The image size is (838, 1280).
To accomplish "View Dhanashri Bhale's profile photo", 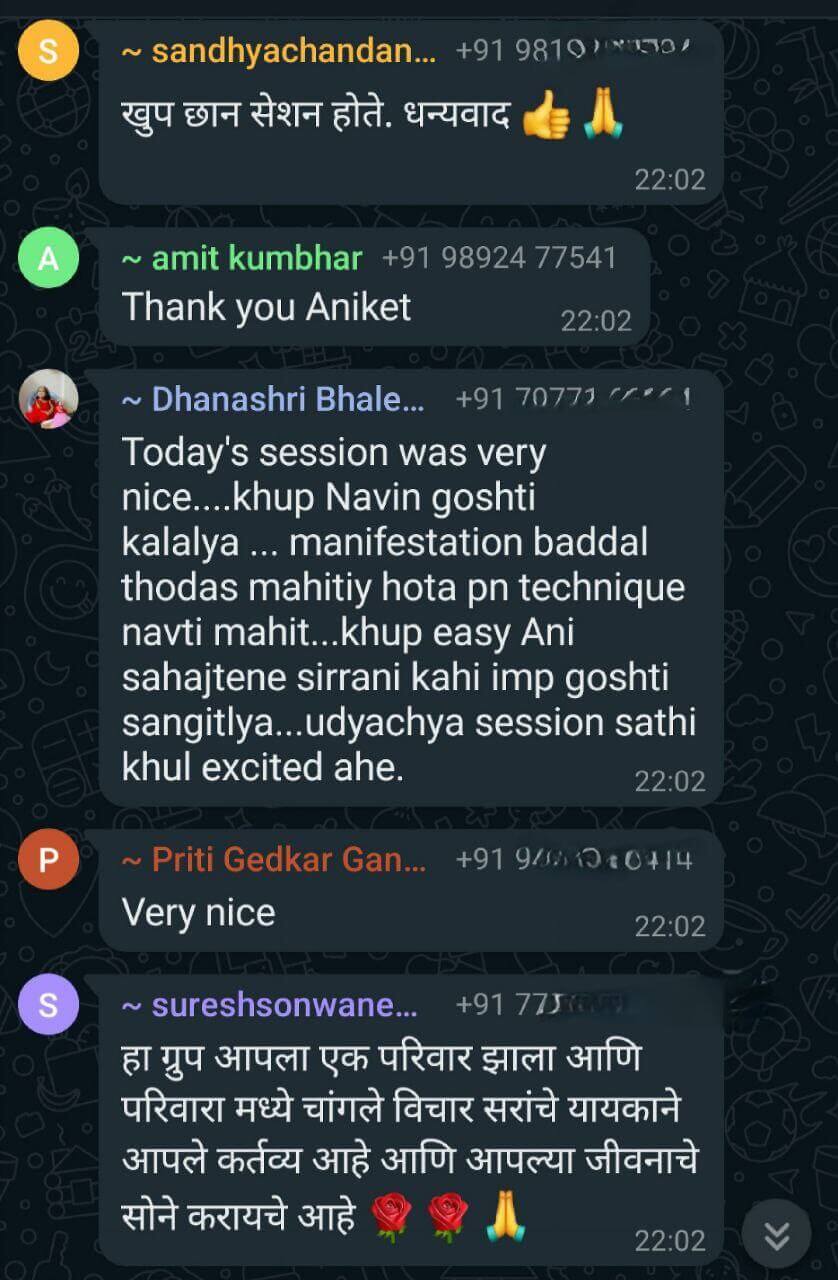I will [x=48, y=400].
